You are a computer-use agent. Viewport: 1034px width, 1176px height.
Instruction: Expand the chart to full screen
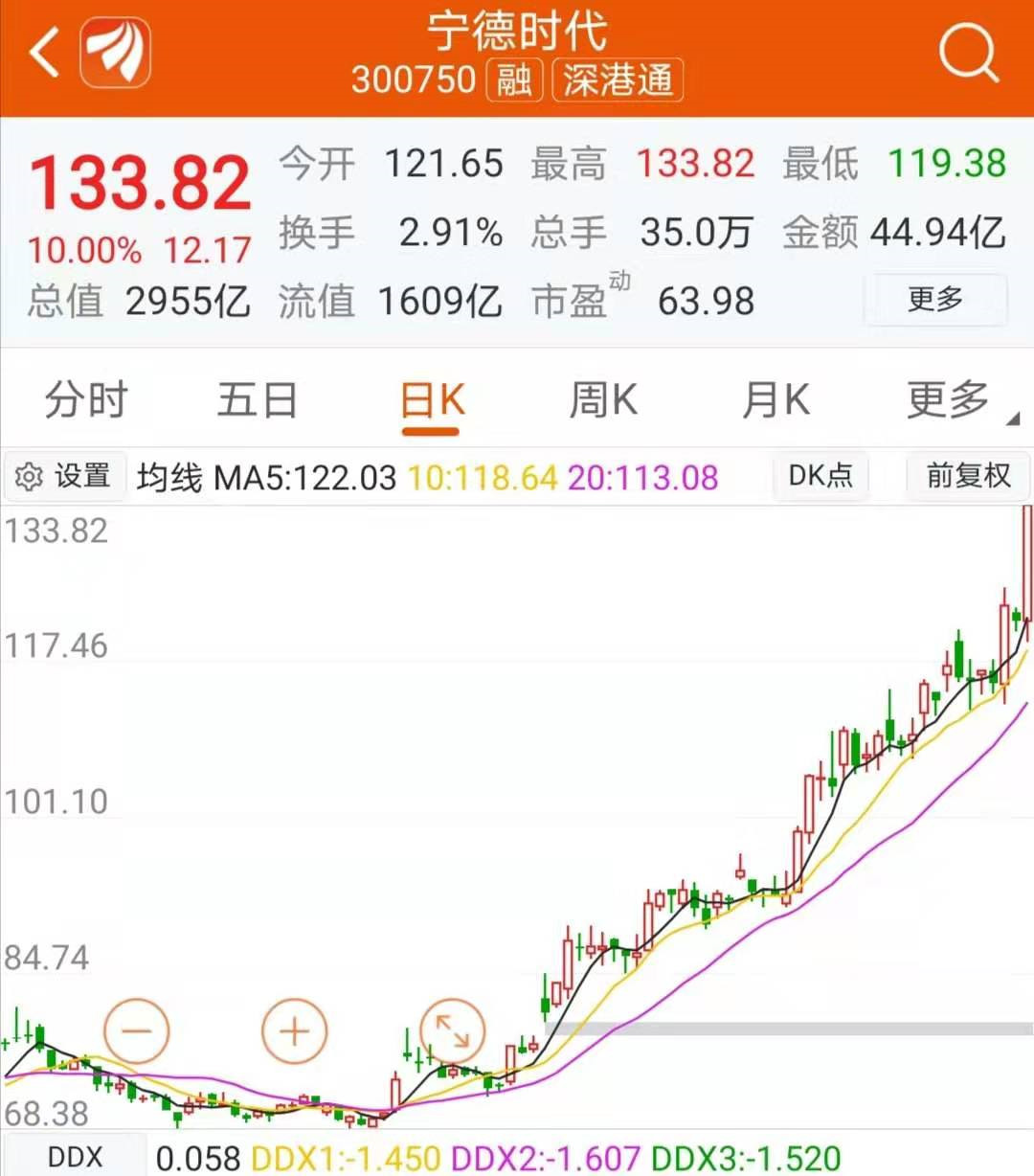[452, 1031]
